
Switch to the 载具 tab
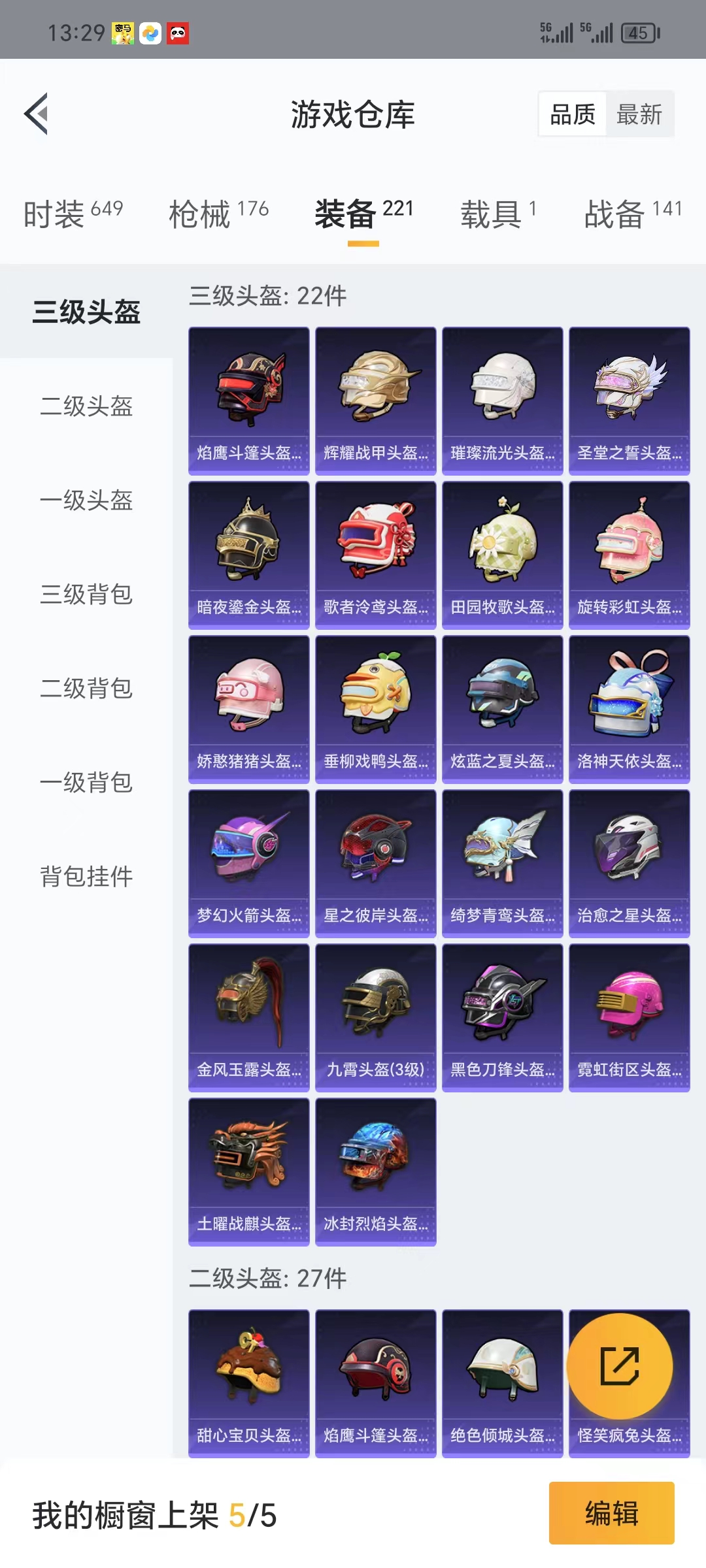pyautogui.click(x=498, y=214)
